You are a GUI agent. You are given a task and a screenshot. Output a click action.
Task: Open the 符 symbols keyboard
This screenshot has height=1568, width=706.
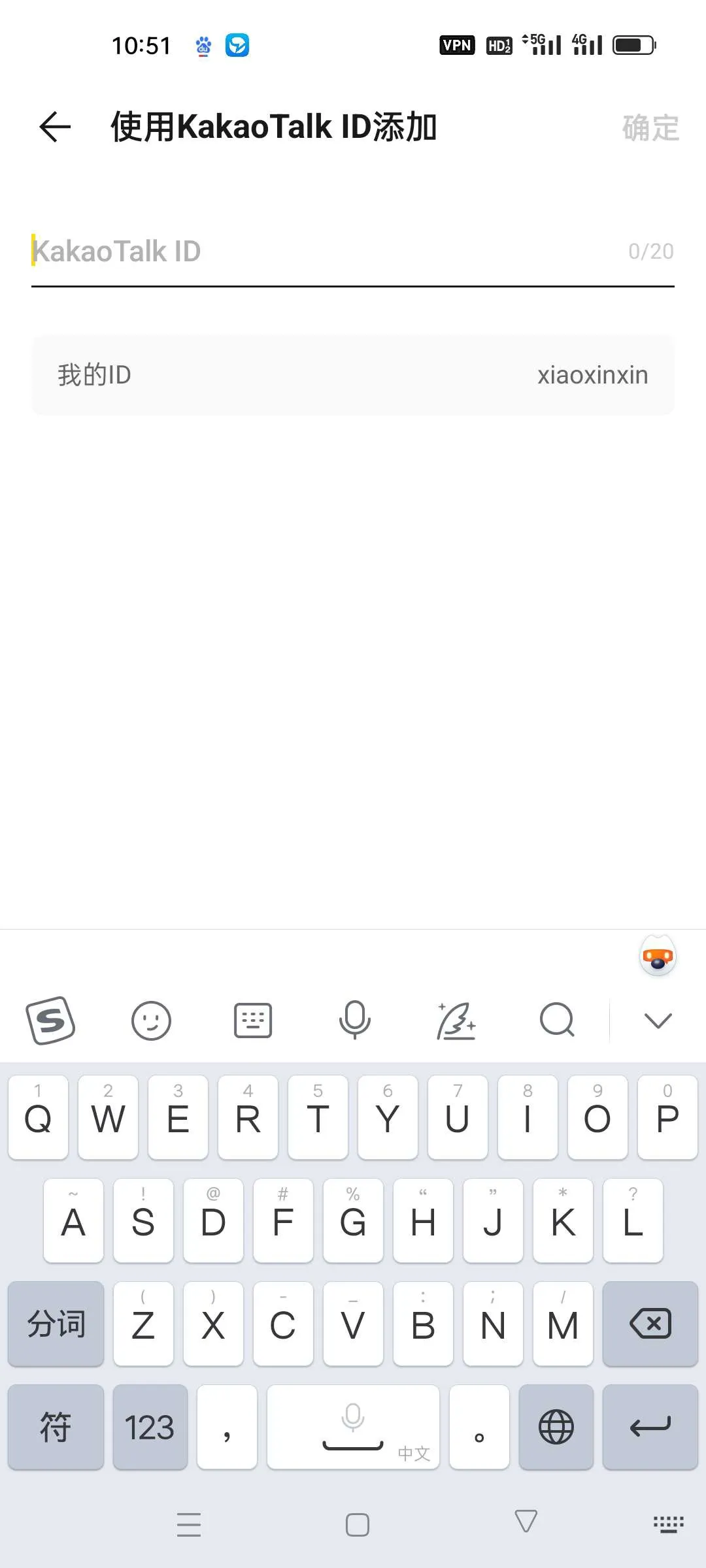(x=56, y=1428)
